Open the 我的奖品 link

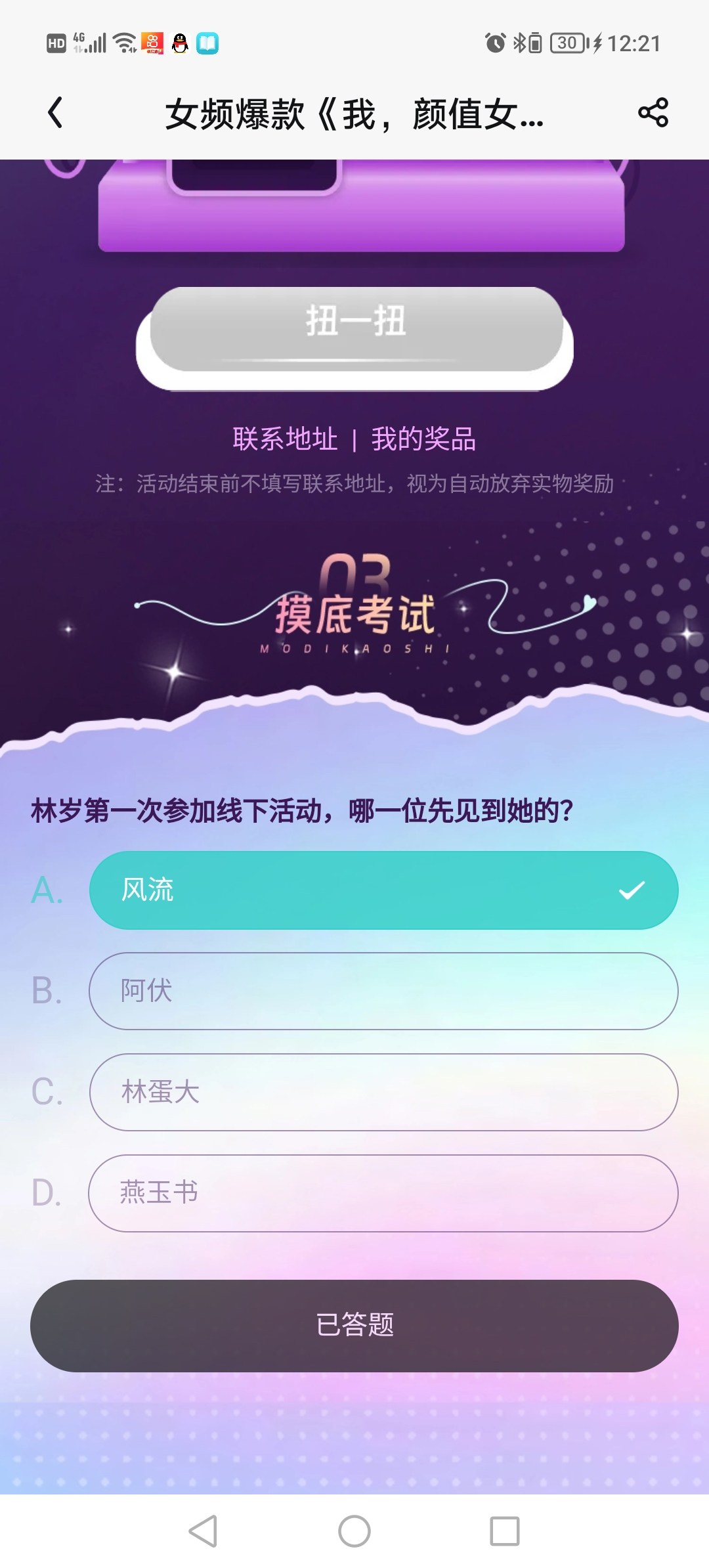pos(423,439)
